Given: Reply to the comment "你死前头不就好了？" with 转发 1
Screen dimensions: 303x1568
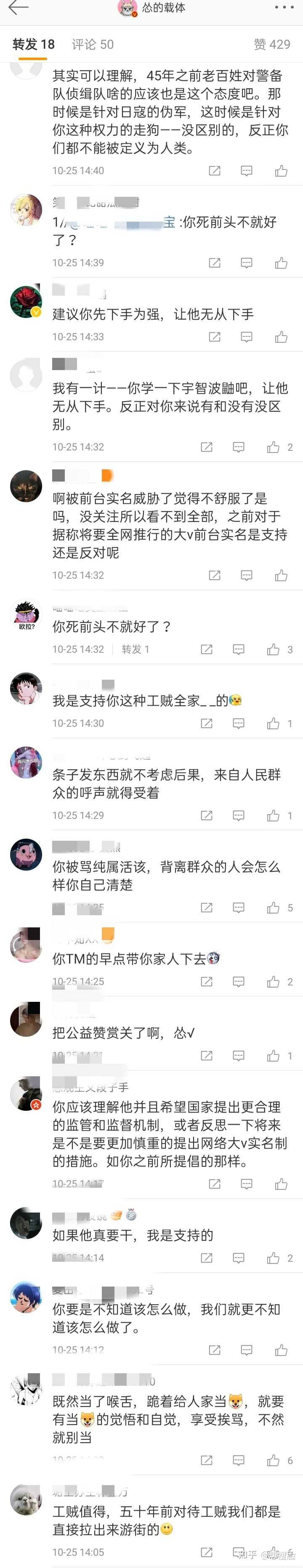Looking at the screenshot, I should click(x=239, y=649).
